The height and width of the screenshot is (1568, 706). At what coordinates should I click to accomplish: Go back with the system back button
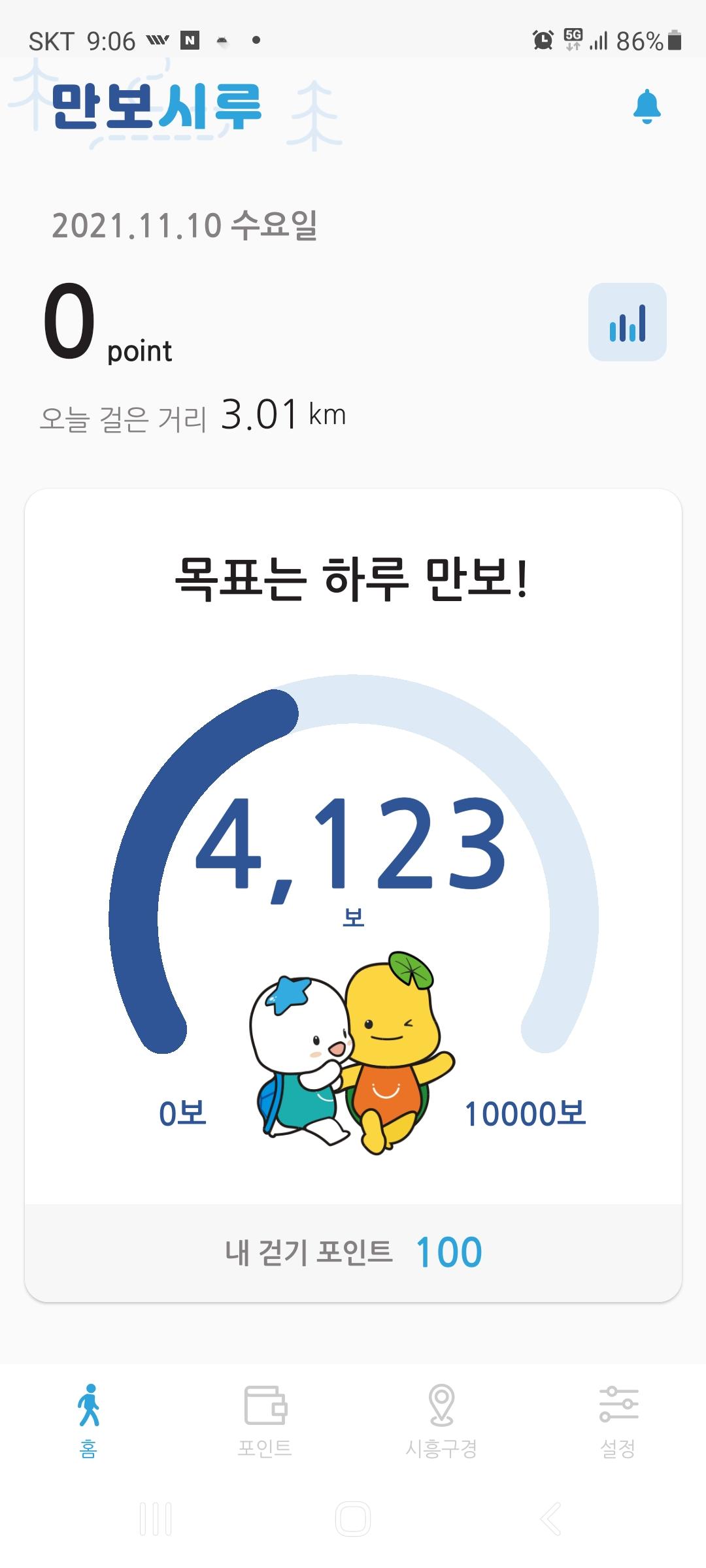click(x=550, y=1518)
